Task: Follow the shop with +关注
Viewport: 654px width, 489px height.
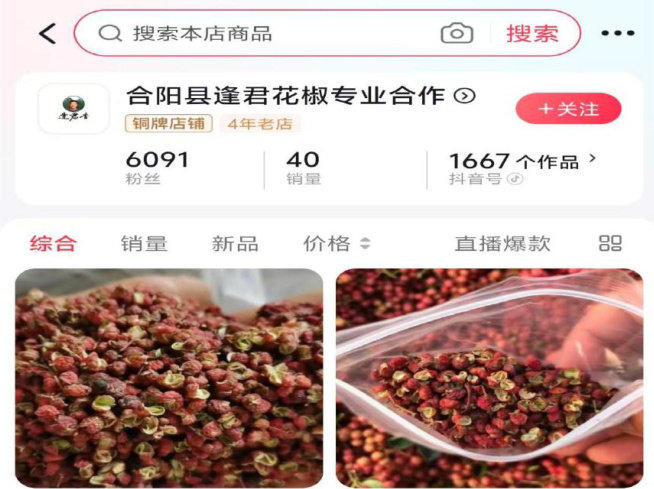Action: click(x=568, y=108)
